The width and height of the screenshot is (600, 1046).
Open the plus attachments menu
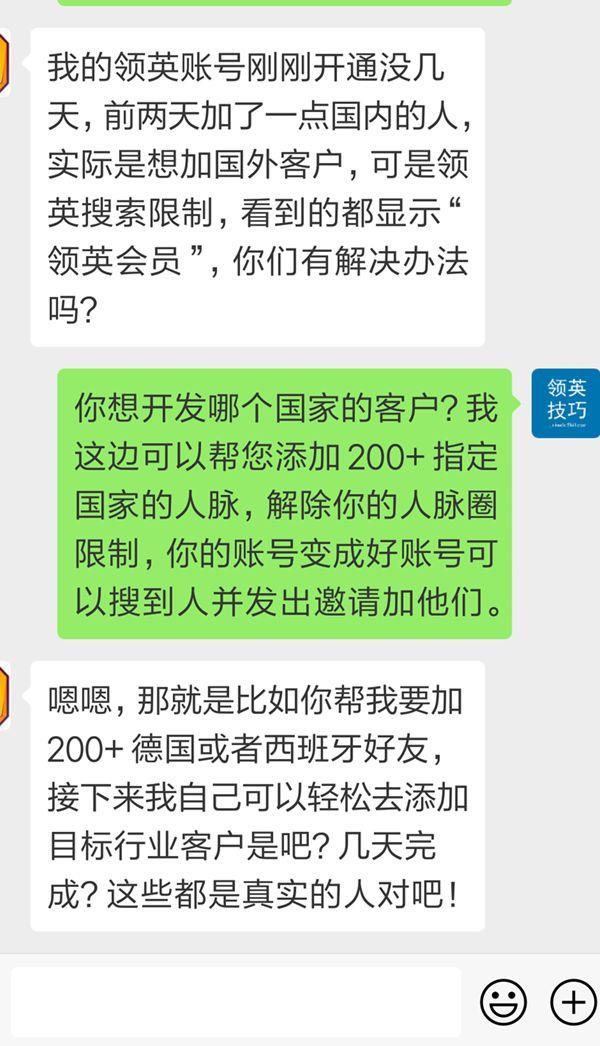pyautogui.click(x=573, y=1002)
